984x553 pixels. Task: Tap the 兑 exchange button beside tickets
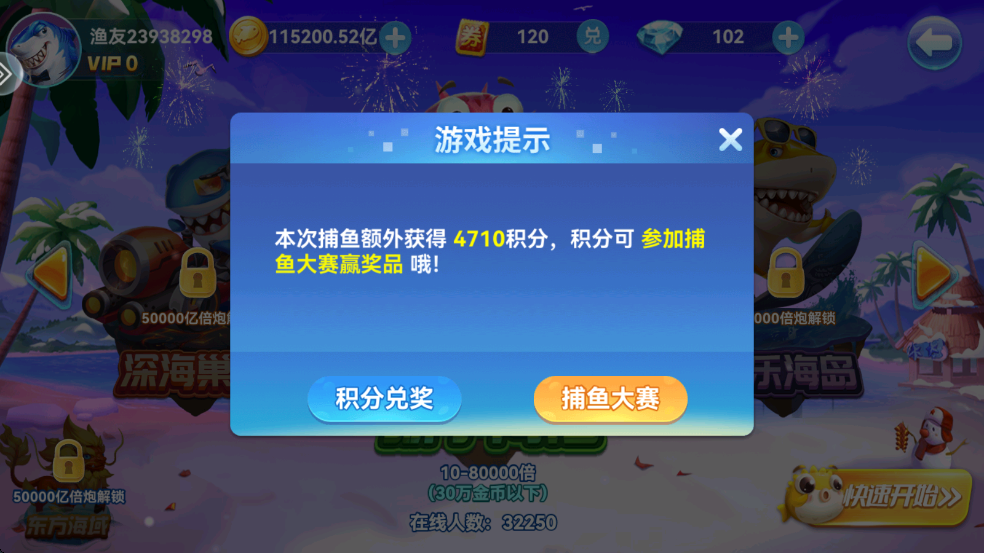593,37
